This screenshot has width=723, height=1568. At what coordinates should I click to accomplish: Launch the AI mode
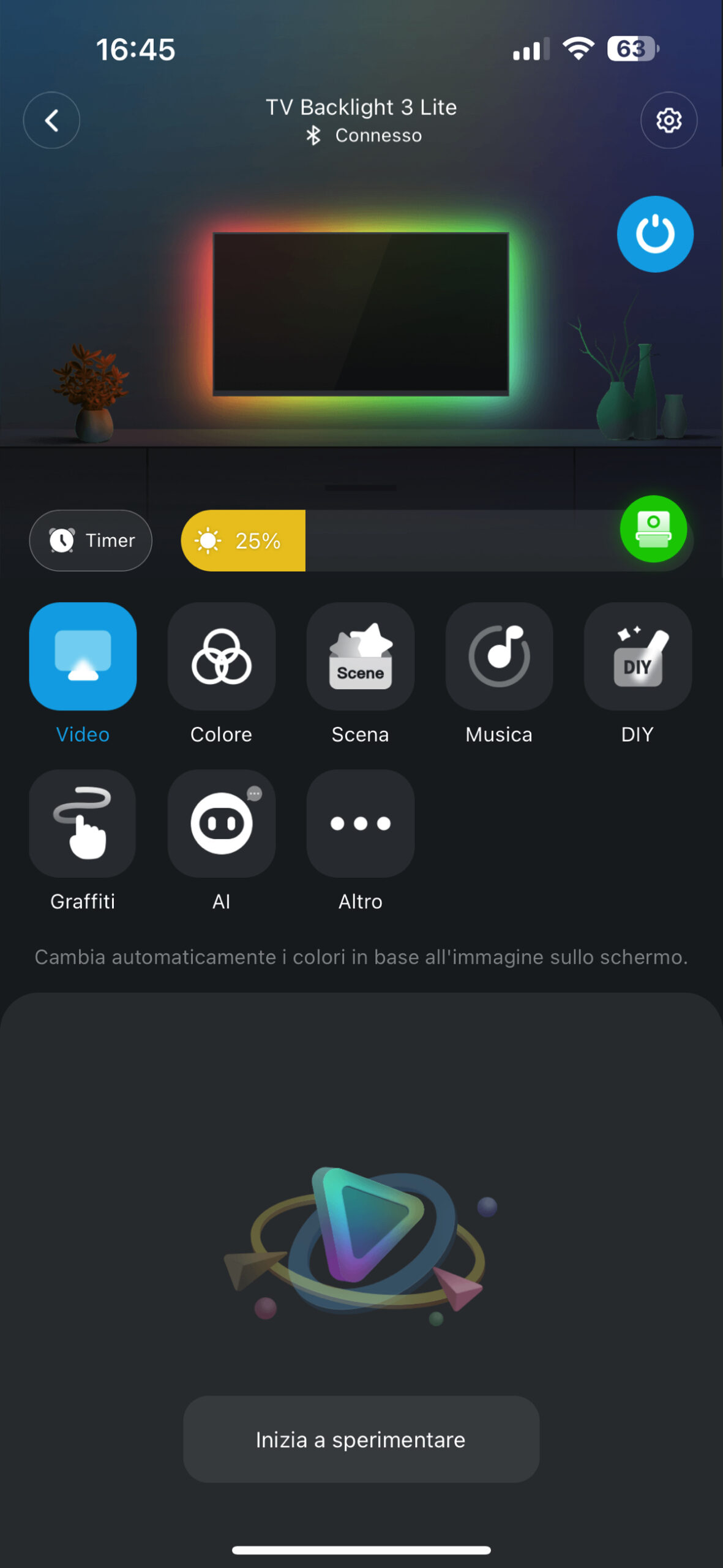[x=221, y=823]
